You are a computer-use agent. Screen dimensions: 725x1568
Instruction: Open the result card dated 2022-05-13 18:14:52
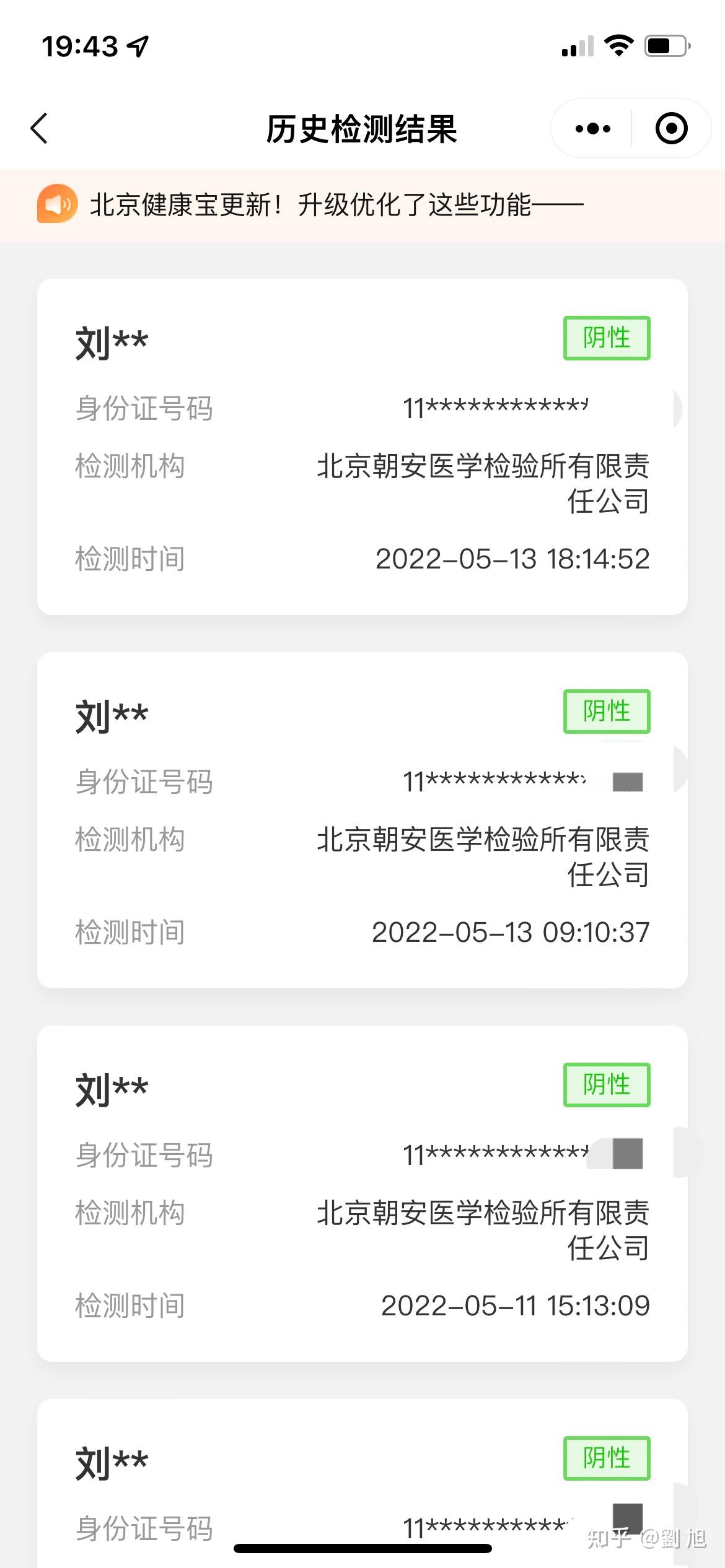pos(362,446)
